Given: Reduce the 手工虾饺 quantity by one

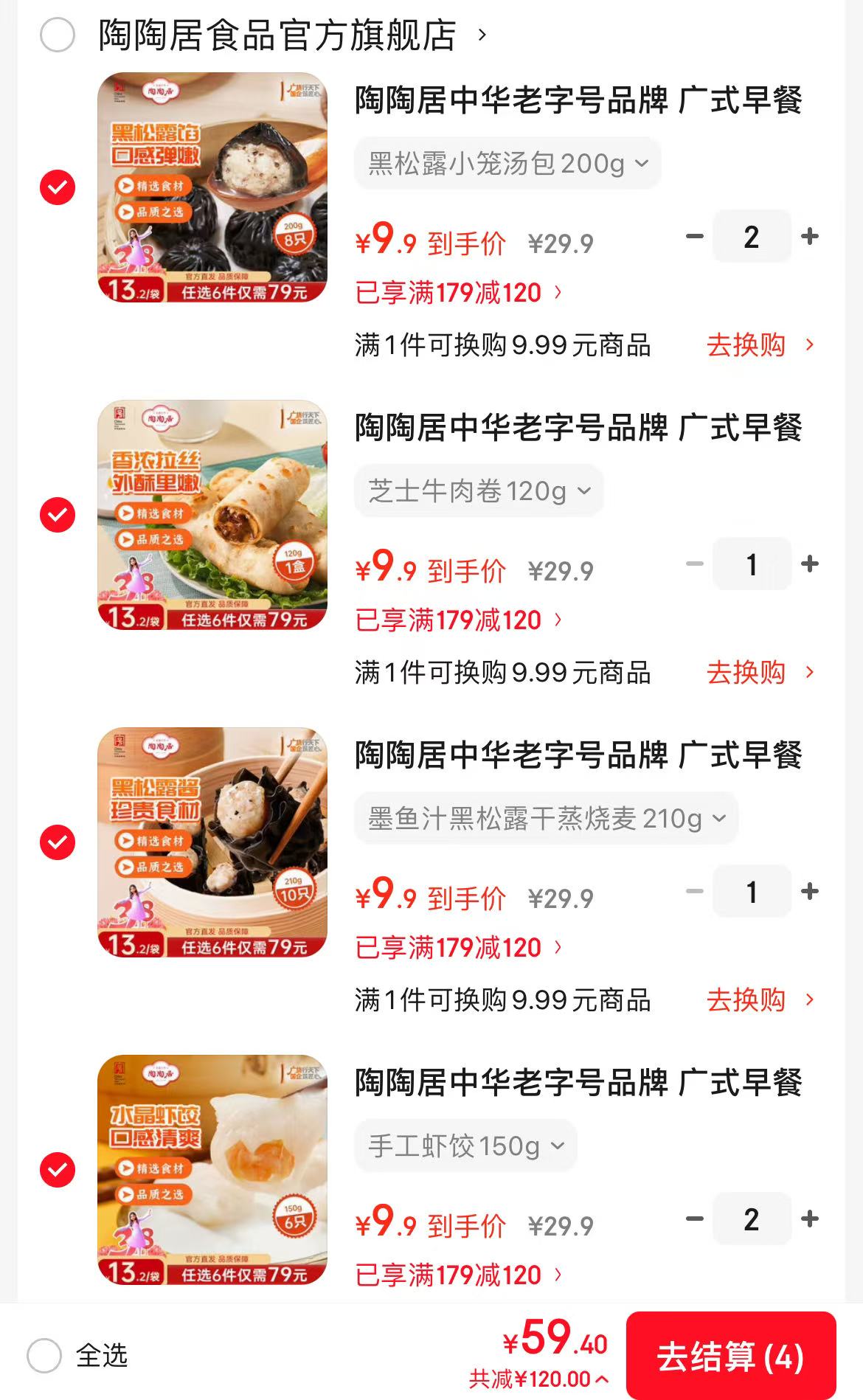Looking at the screenshot, I should [x=694, y=1219].
